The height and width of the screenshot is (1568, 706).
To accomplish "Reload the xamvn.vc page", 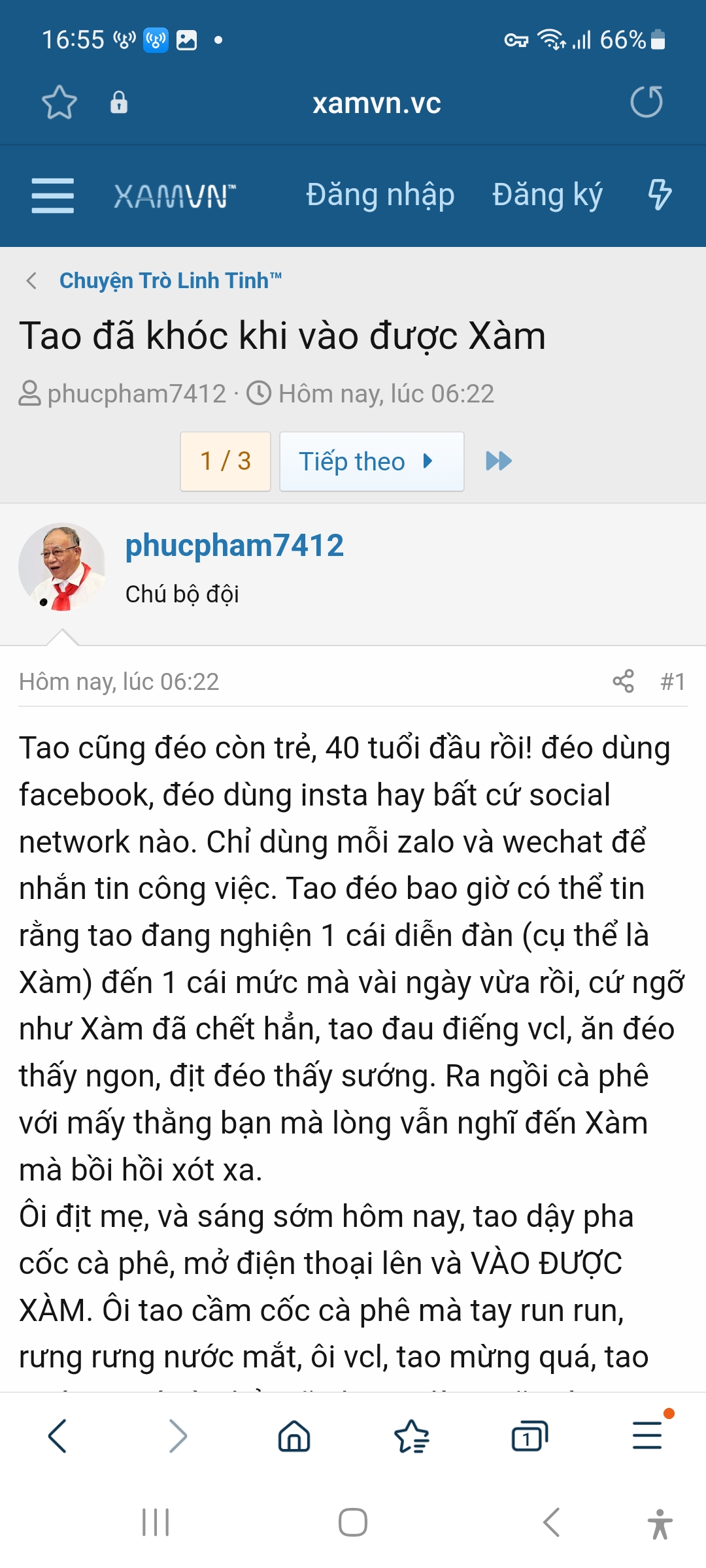I will (x=646, y=102).
